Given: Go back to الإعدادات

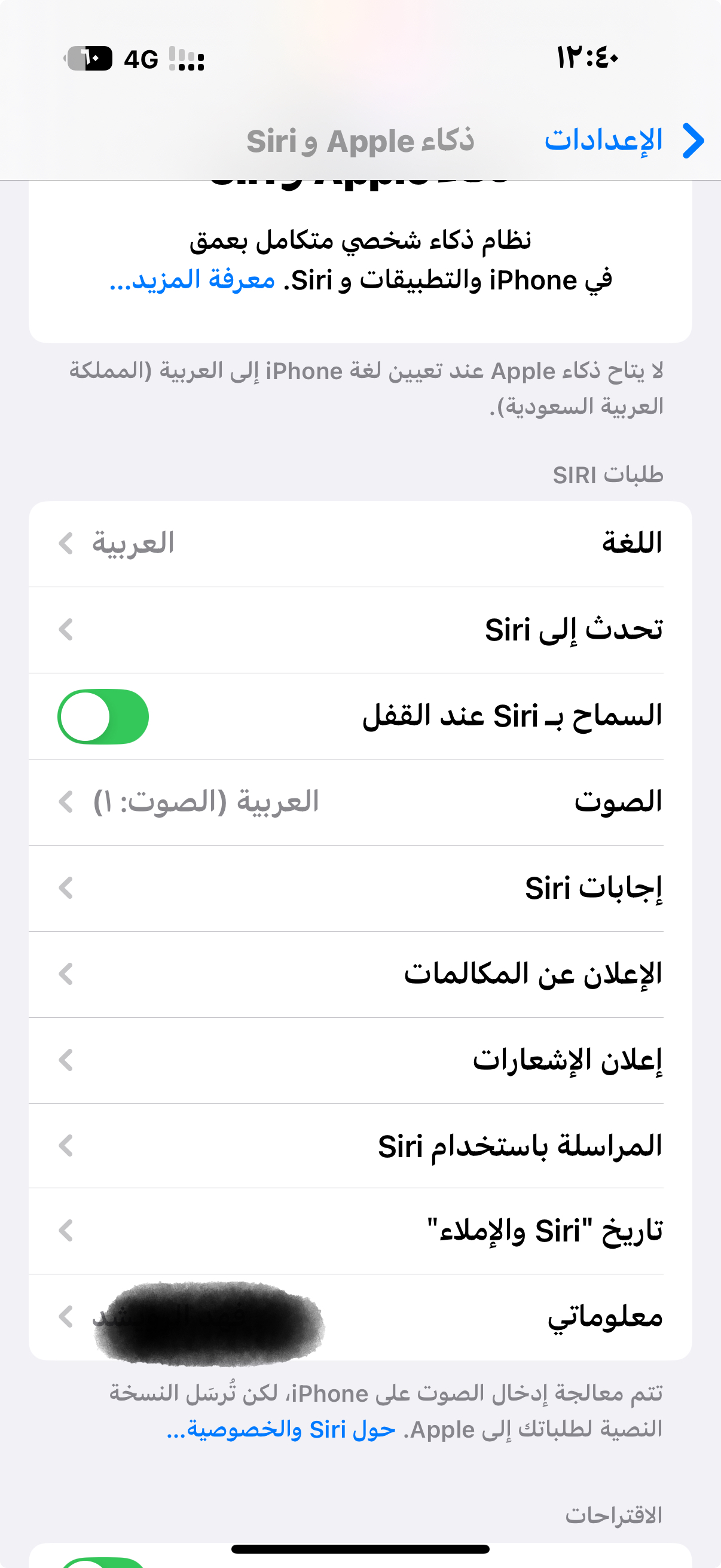Looking at the screenshot, I should coord(624,141).
